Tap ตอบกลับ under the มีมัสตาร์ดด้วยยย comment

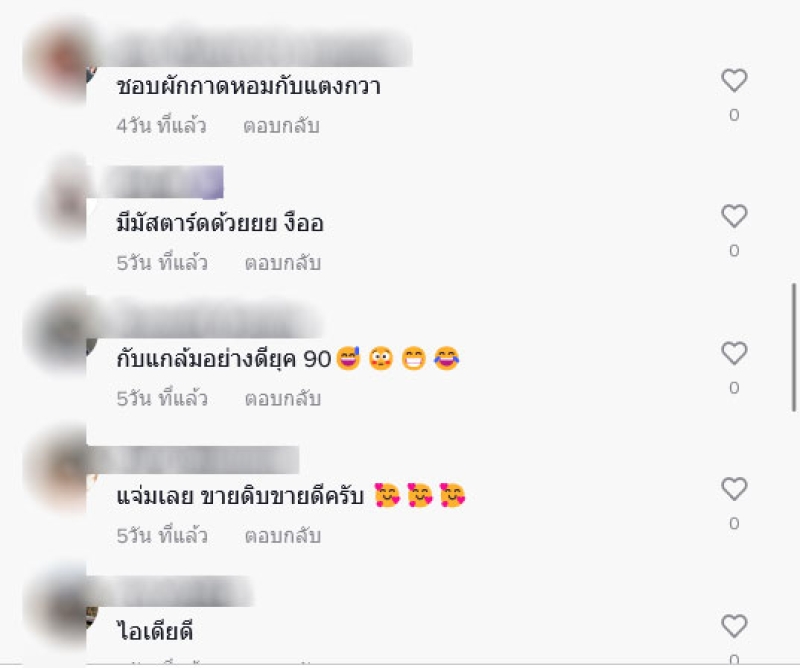(x=282, y=263)
